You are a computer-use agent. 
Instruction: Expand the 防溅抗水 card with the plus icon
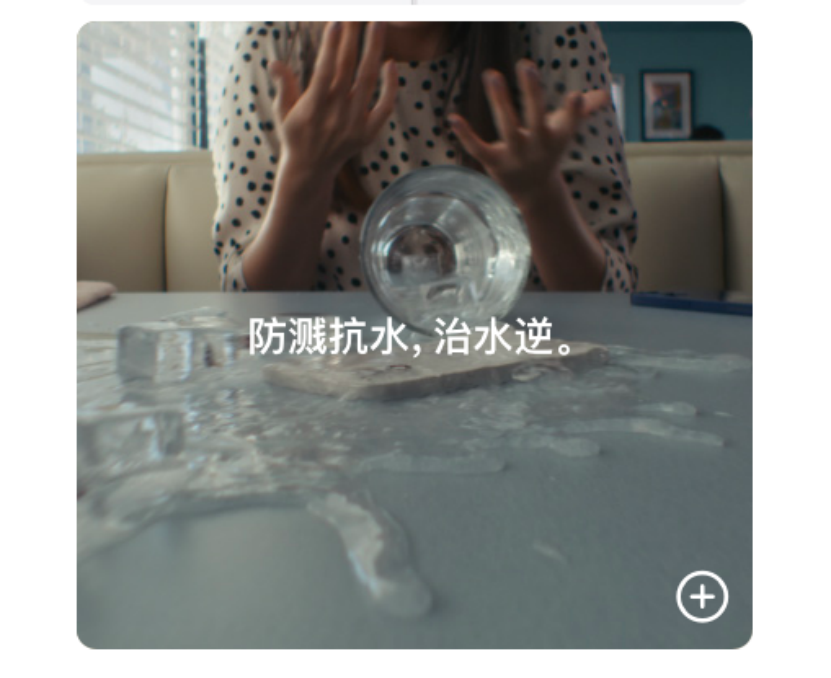tap(702, 597)
